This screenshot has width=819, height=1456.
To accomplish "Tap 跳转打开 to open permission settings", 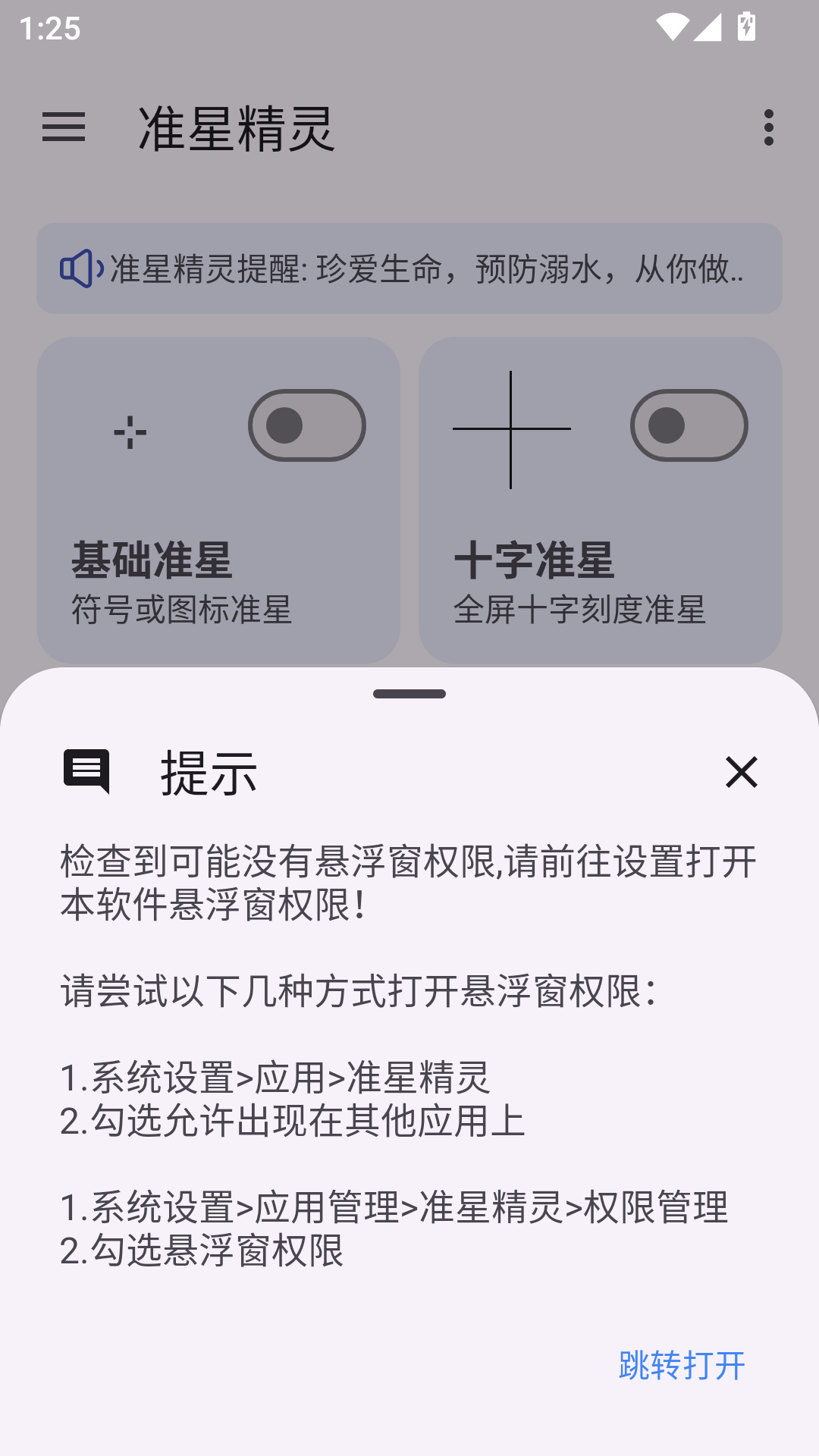I will [x=682, y=1366].
